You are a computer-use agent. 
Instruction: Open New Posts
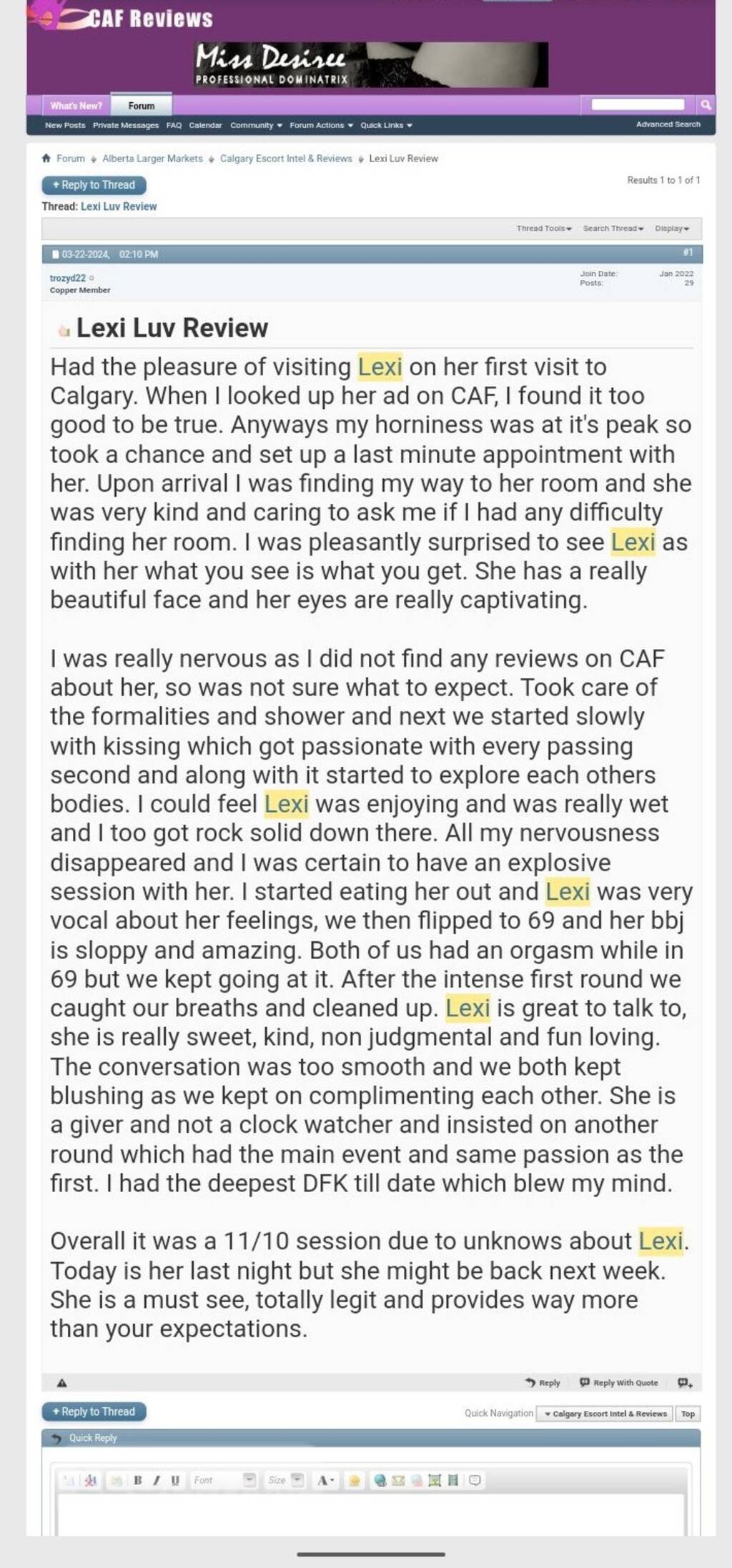pyautogui.click(x=65, y=125)
